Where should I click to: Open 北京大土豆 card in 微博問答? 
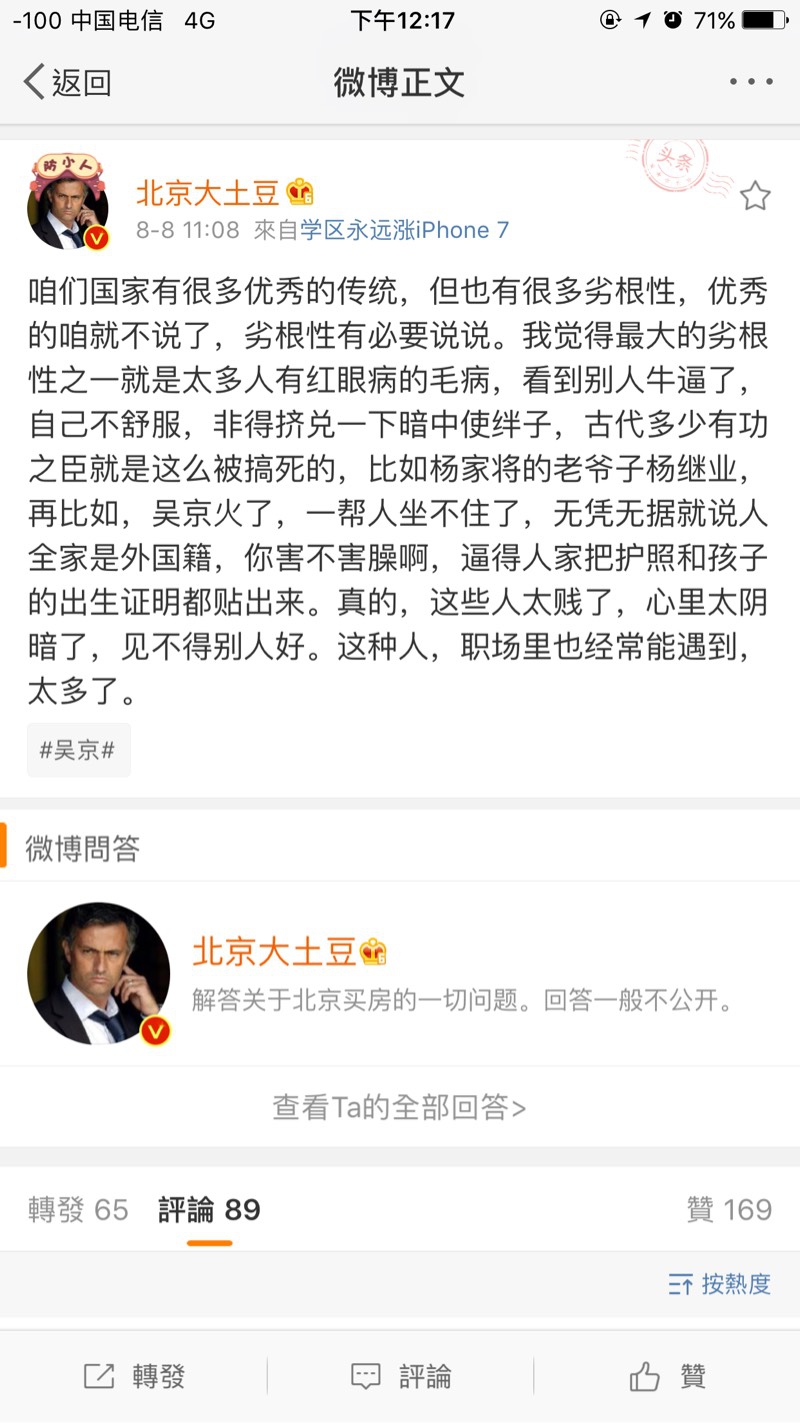[274, 952]
